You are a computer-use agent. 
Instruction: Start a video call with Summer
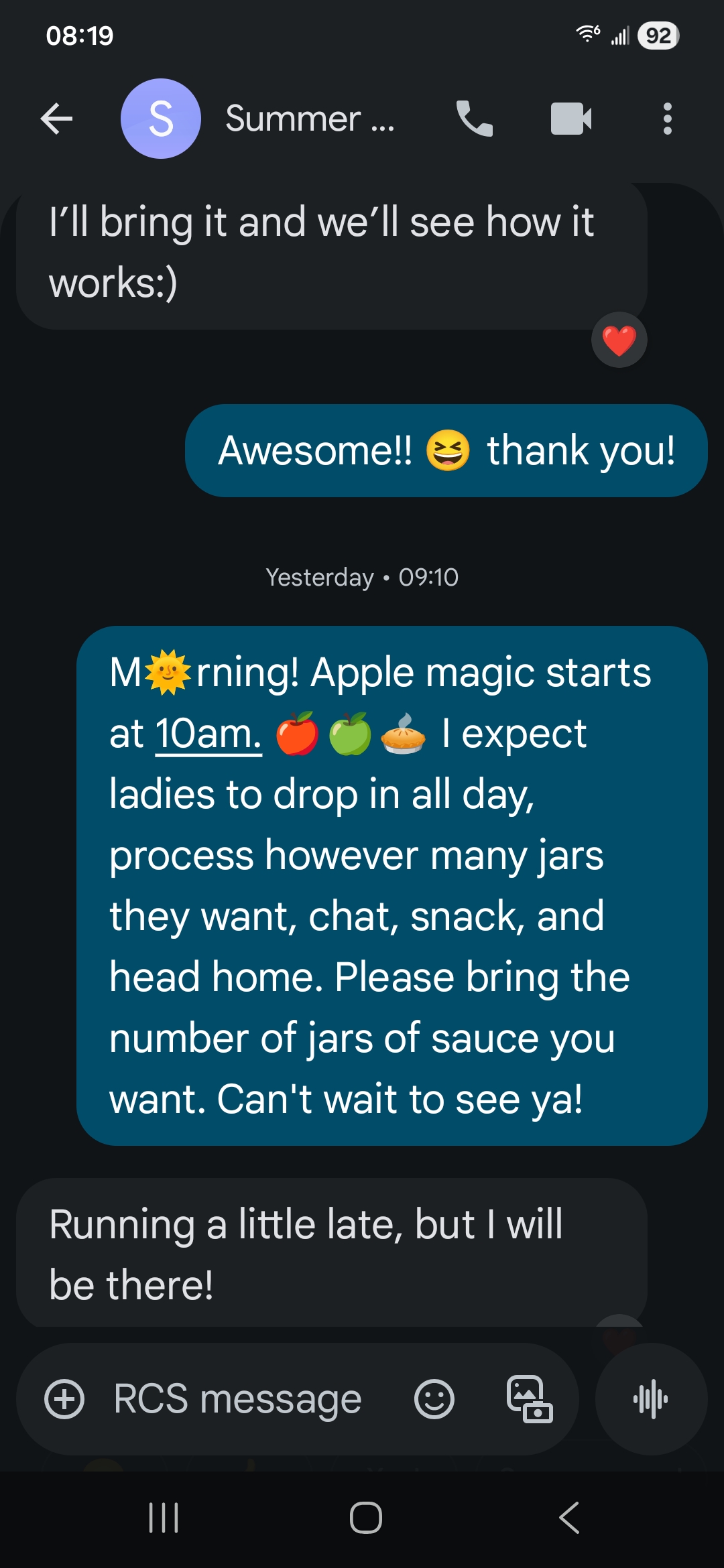coord(570,119)
